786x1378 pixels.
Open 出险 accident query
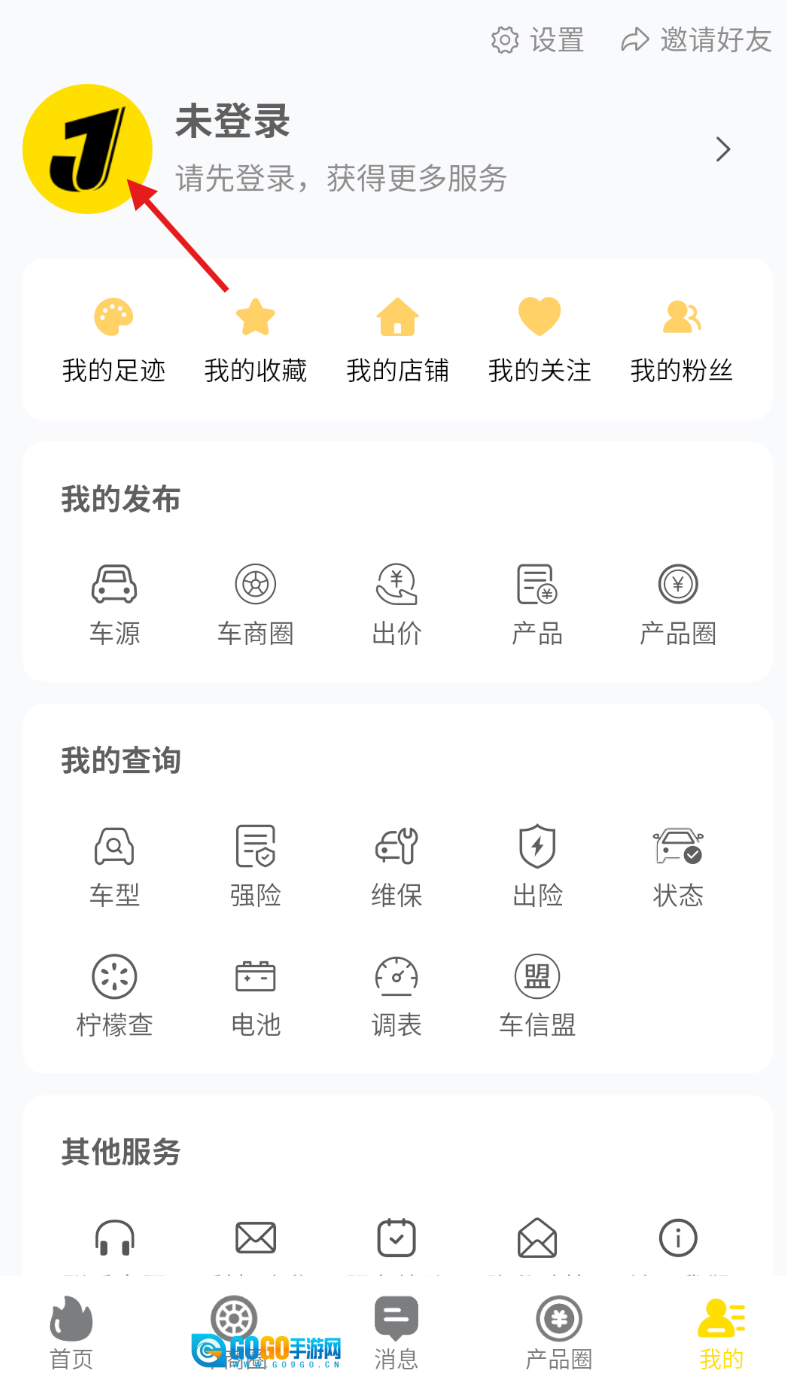pos(537,865)
